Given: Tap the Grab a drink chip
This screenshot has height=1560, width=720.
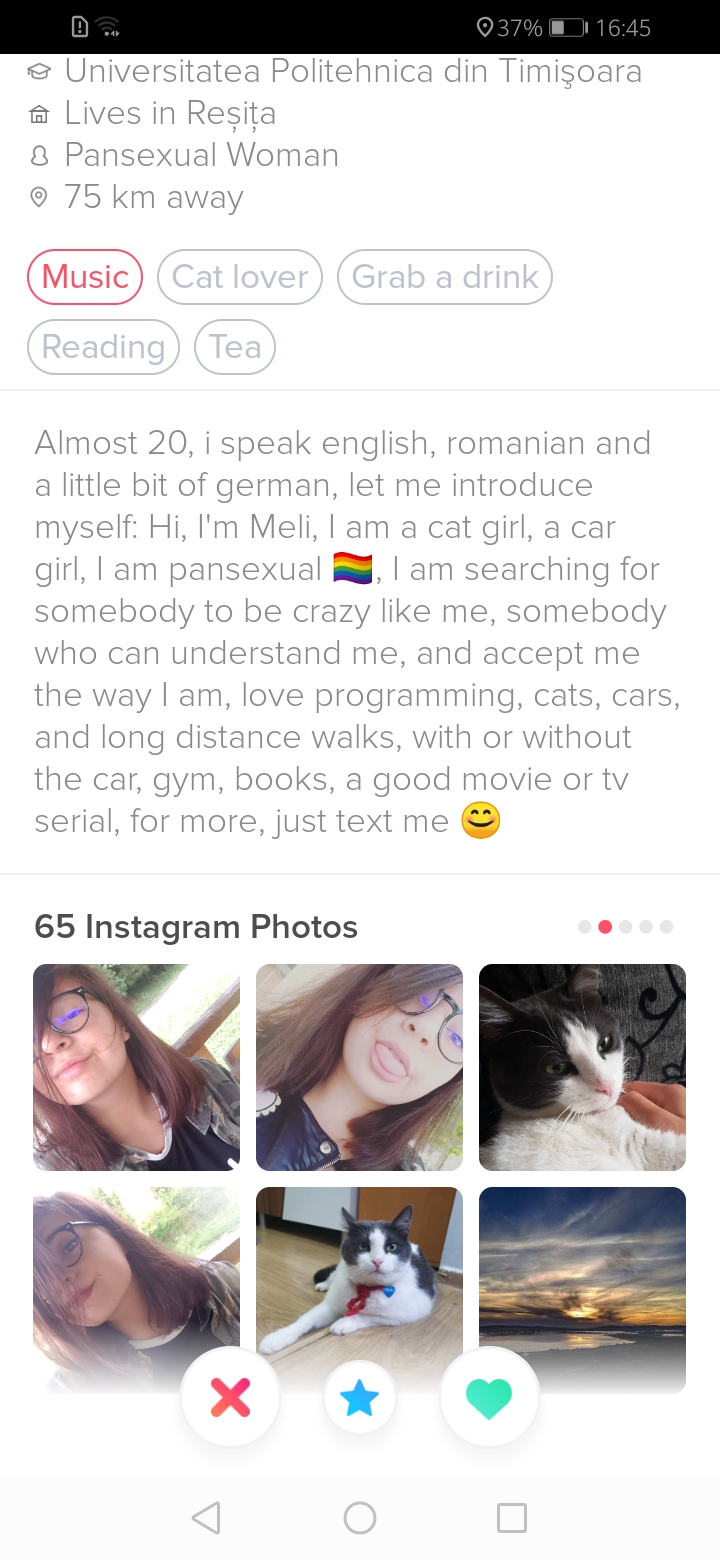Looking at the screenshot, I should (445, 277).
